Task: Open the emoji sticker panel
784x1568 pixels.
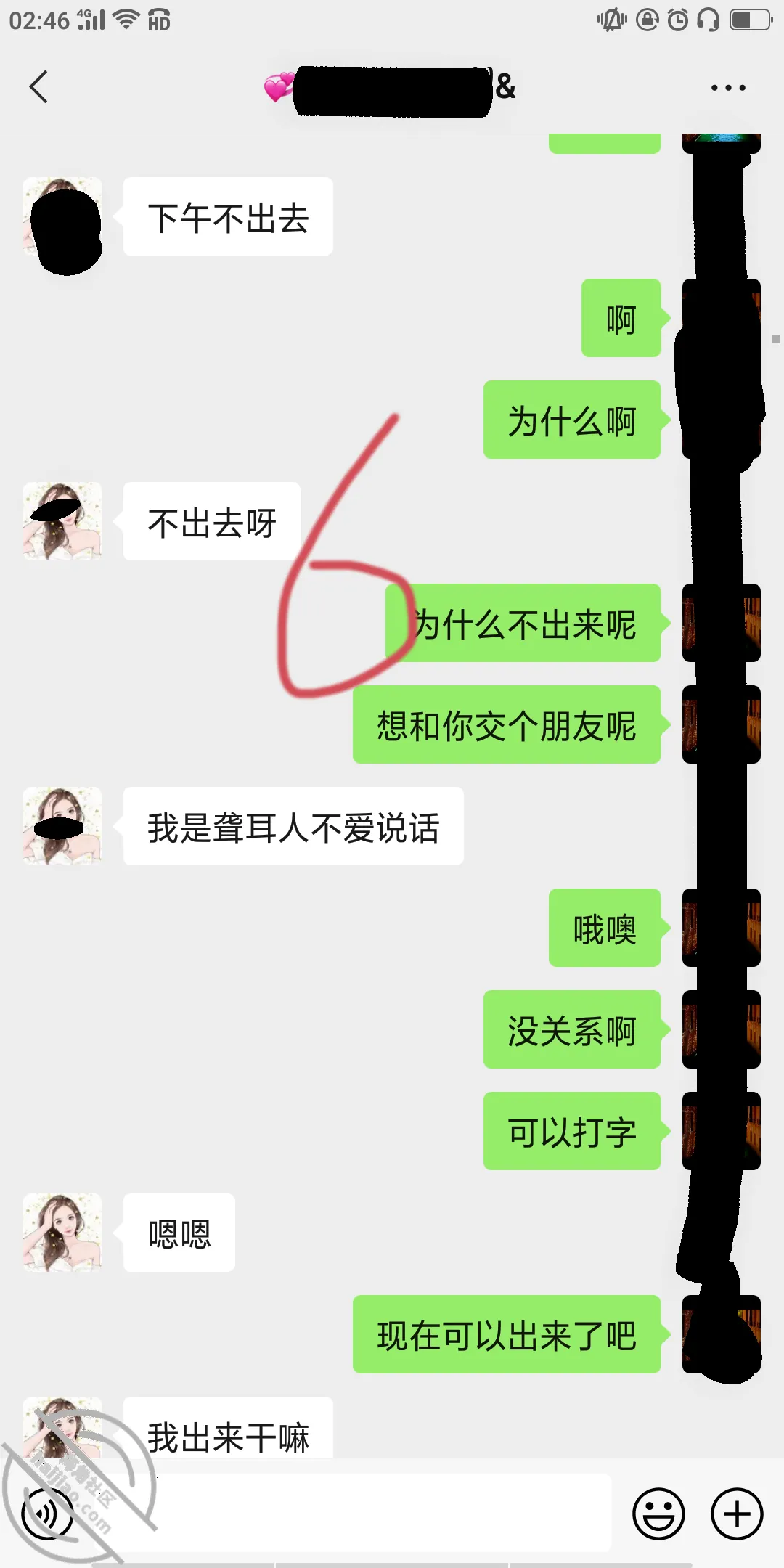Action: pos(659,1514)
